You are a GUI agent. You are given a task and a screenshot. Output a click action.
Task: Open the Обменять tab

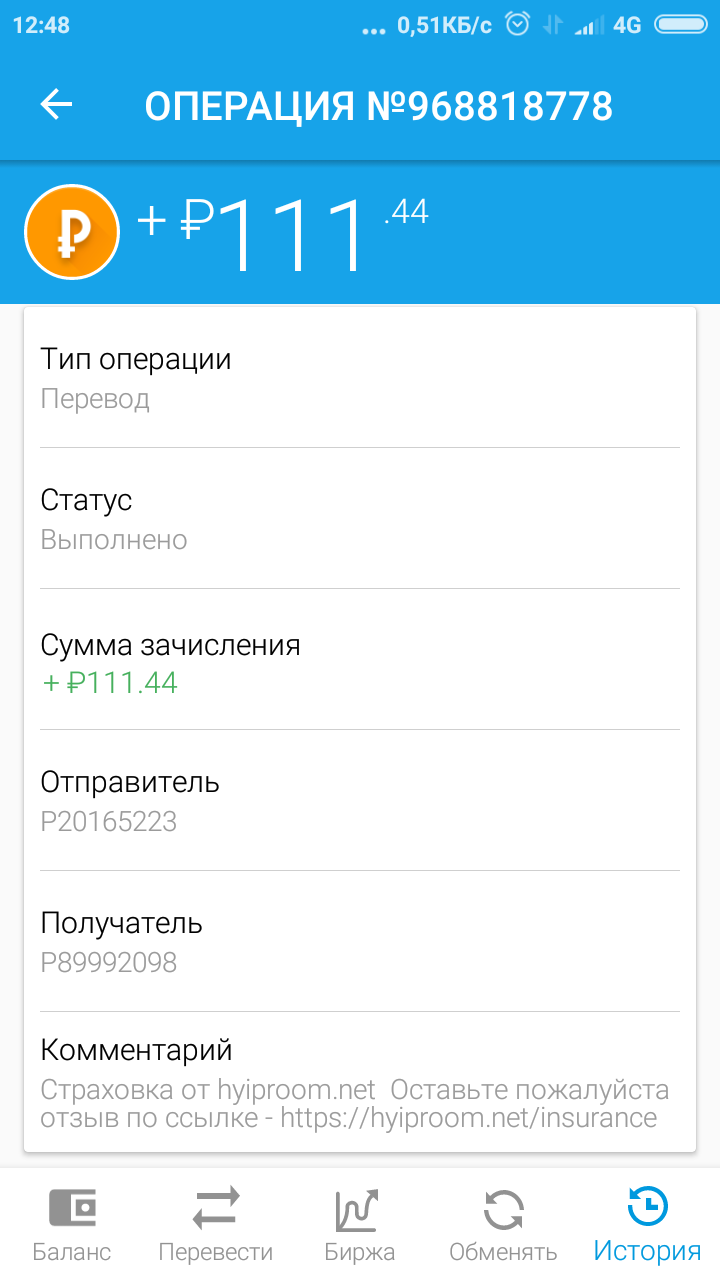click(x=504, y=1223)
